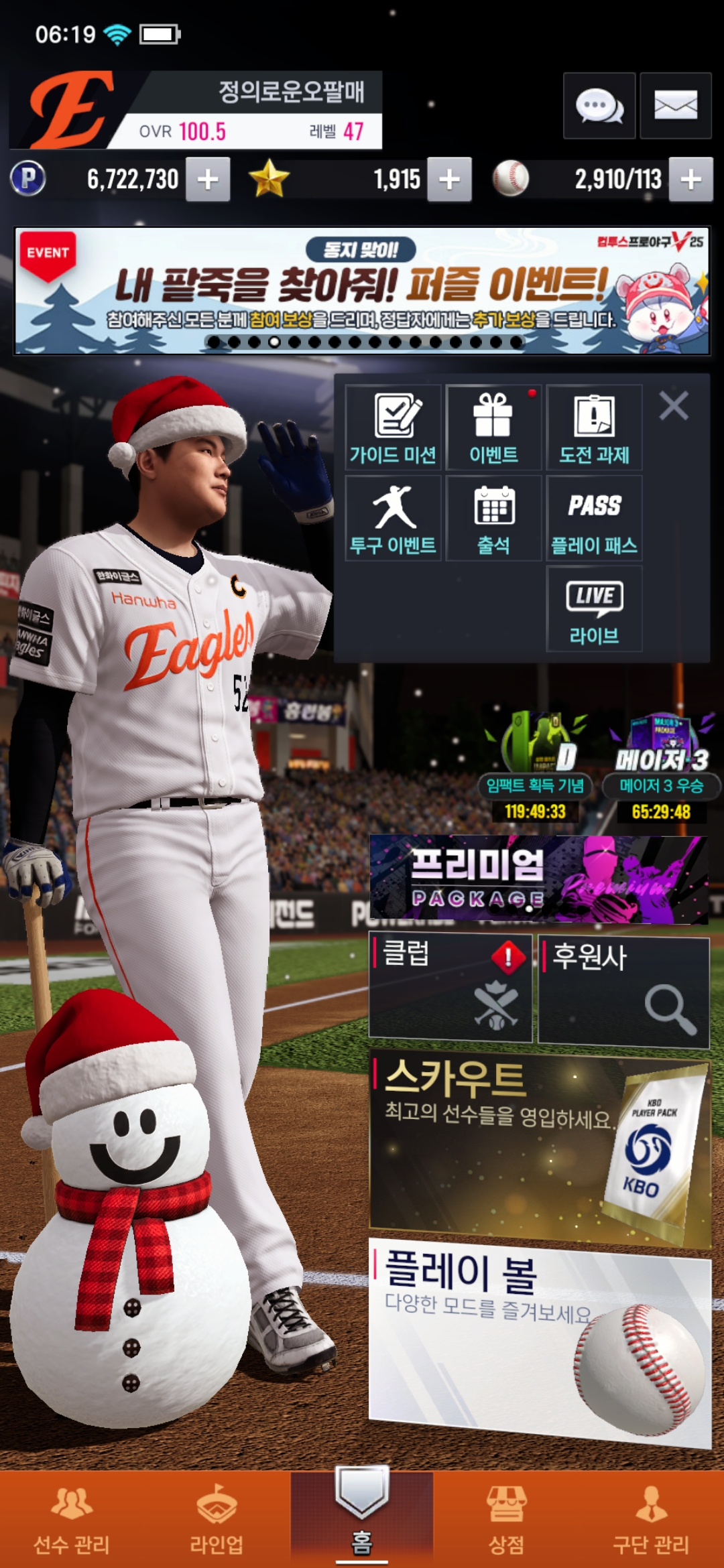Image resolution: width=724 pixels, height=1568 pixels.
Task: Open the 플레이 패스 menu
Action: click(x=594, y=518)
